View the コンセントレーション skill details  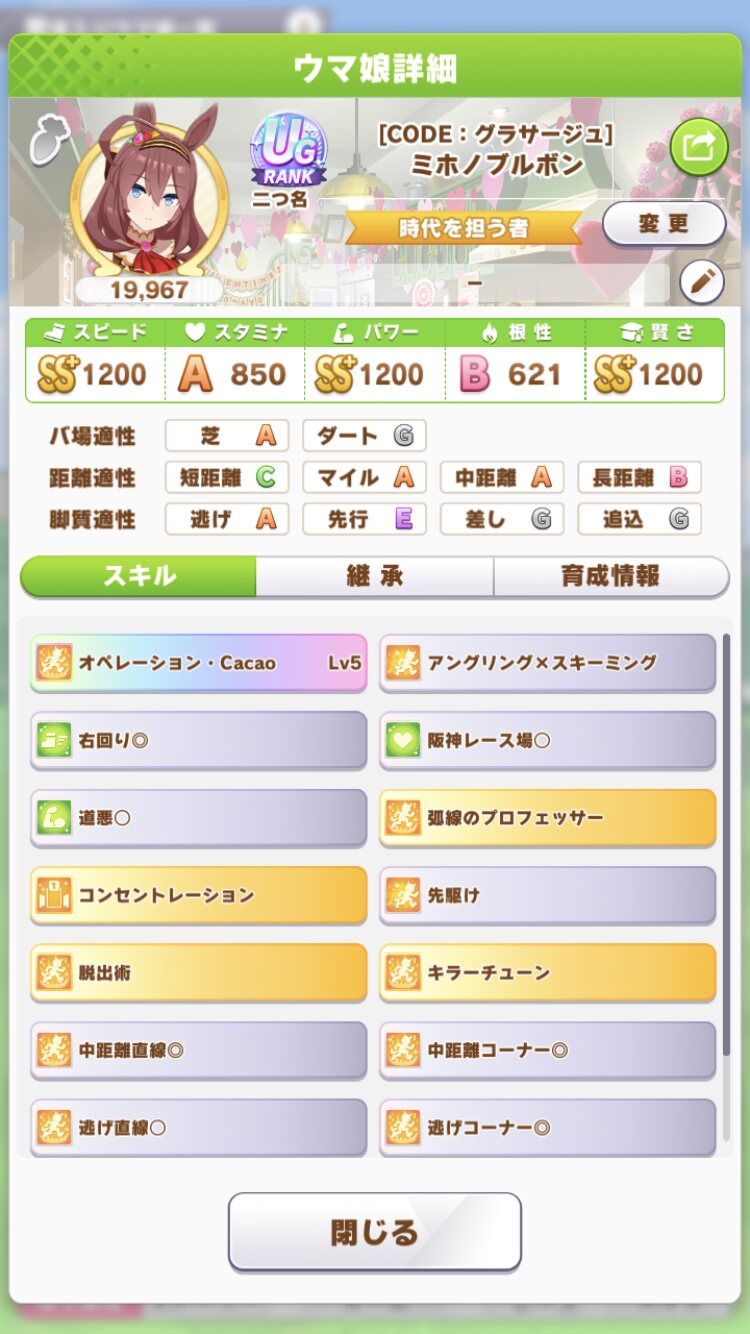point(198,895)
